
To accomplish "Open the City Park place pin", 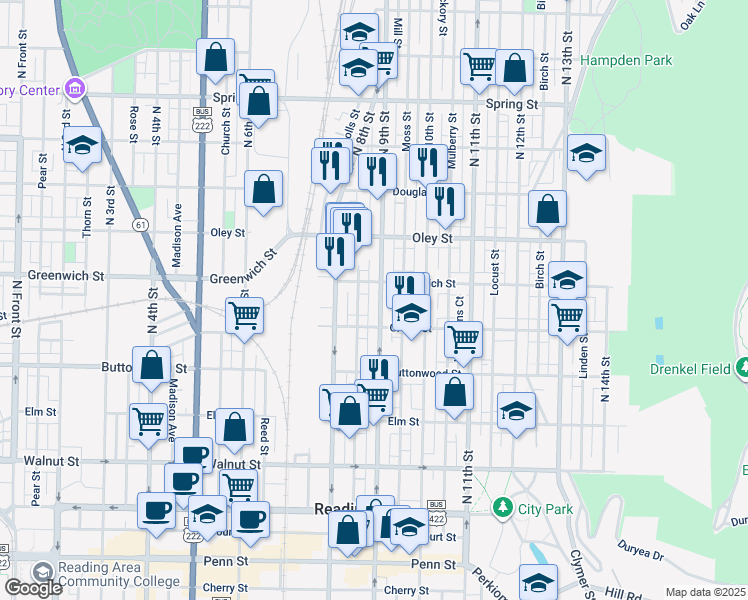I will [502, 507].
